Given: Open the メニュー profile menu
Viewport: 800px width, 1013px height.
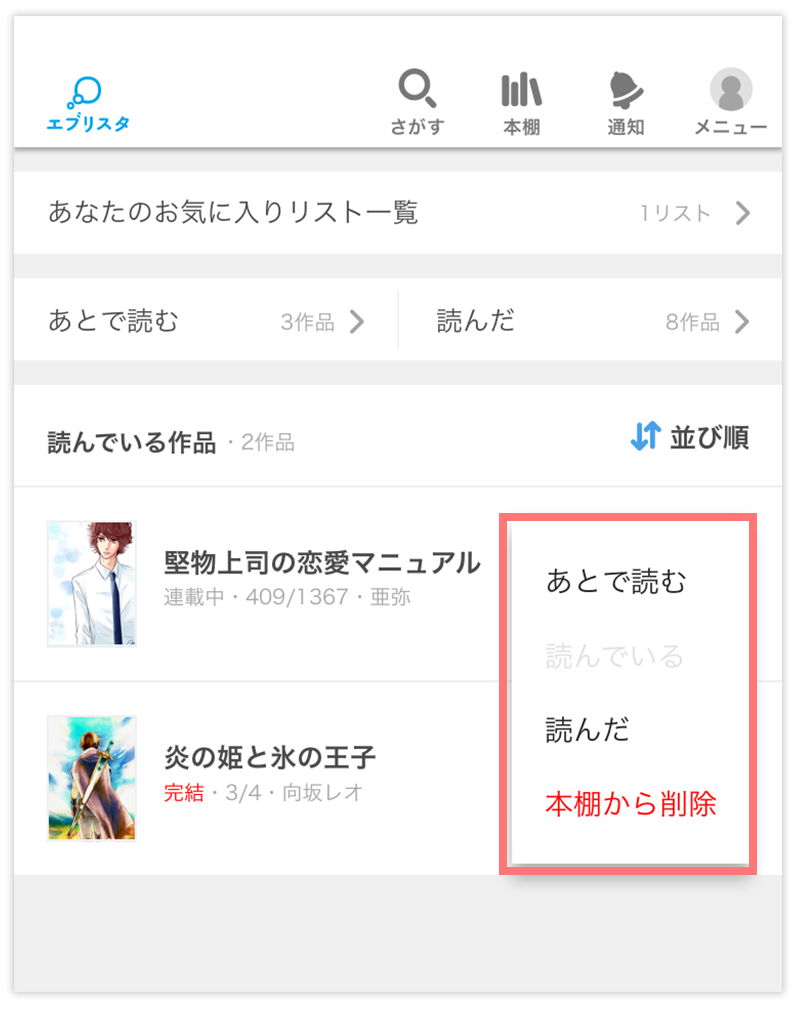Looking at the screenshot, I should click(x=731, y=102).
